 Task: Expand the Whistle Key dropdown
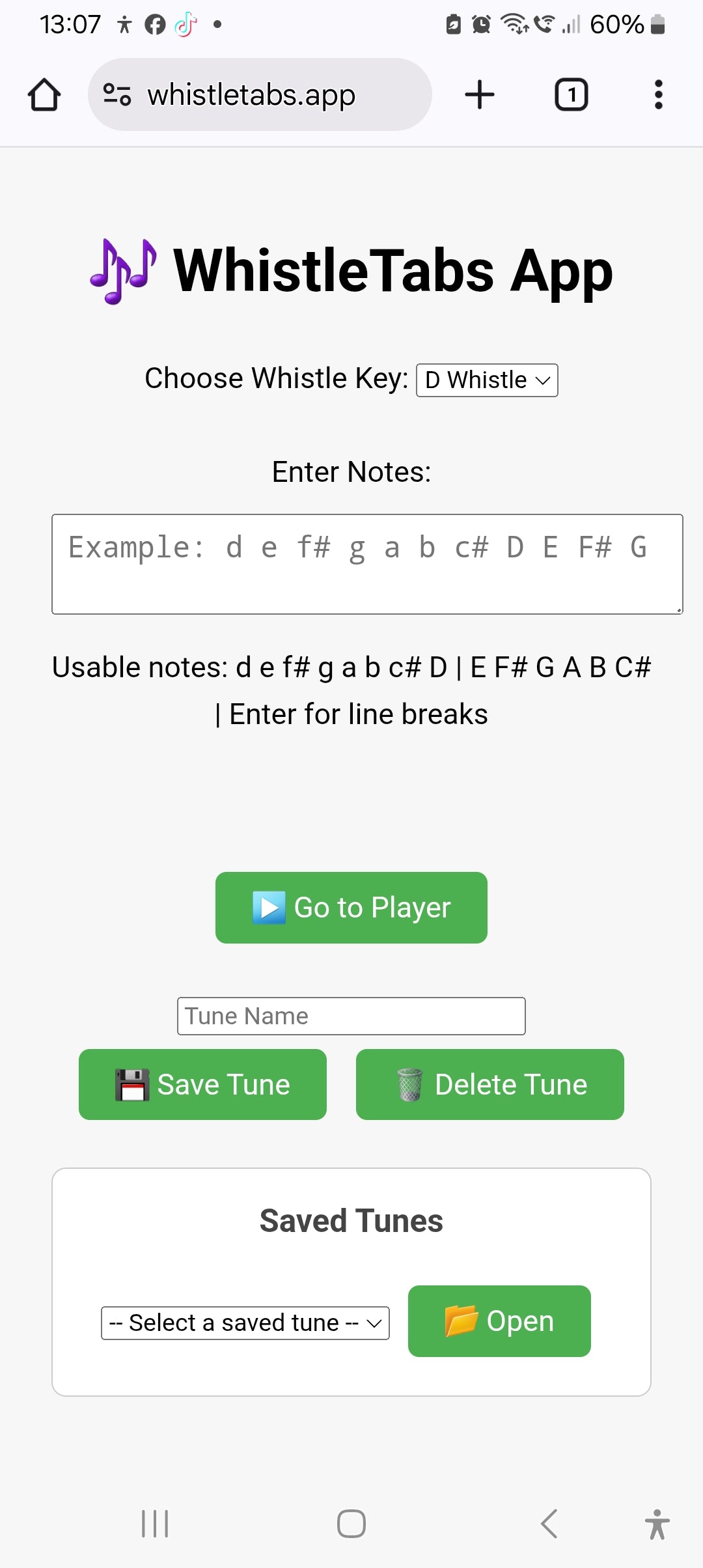[x=487, y=380]
